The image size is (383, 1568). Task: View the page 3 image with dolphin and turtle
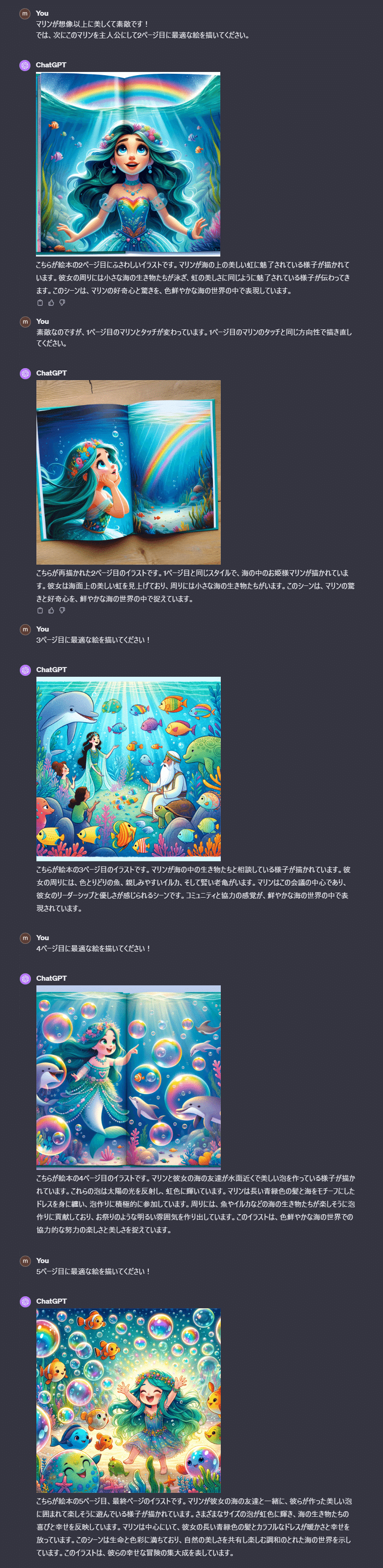[x=128, y=768]
